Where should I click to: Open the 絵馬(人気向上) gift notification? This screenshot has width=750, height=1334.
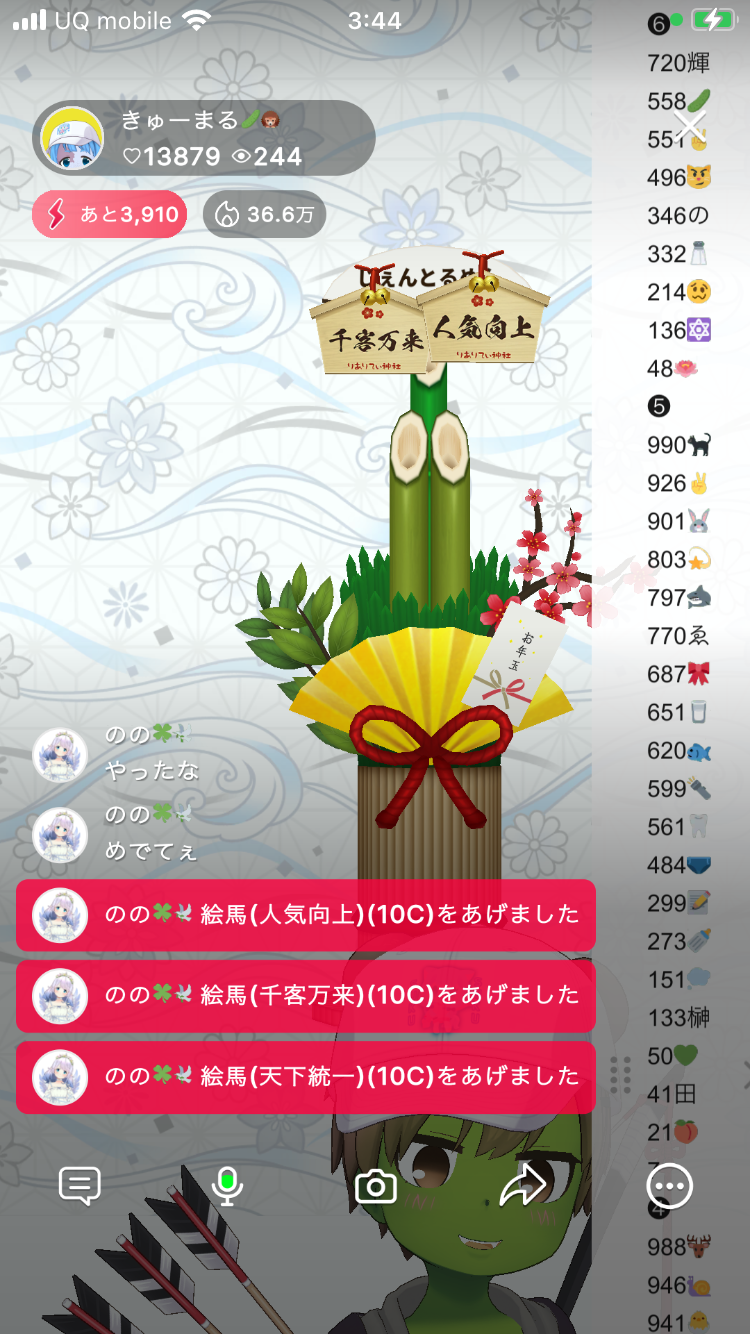(x=305, y=914)
